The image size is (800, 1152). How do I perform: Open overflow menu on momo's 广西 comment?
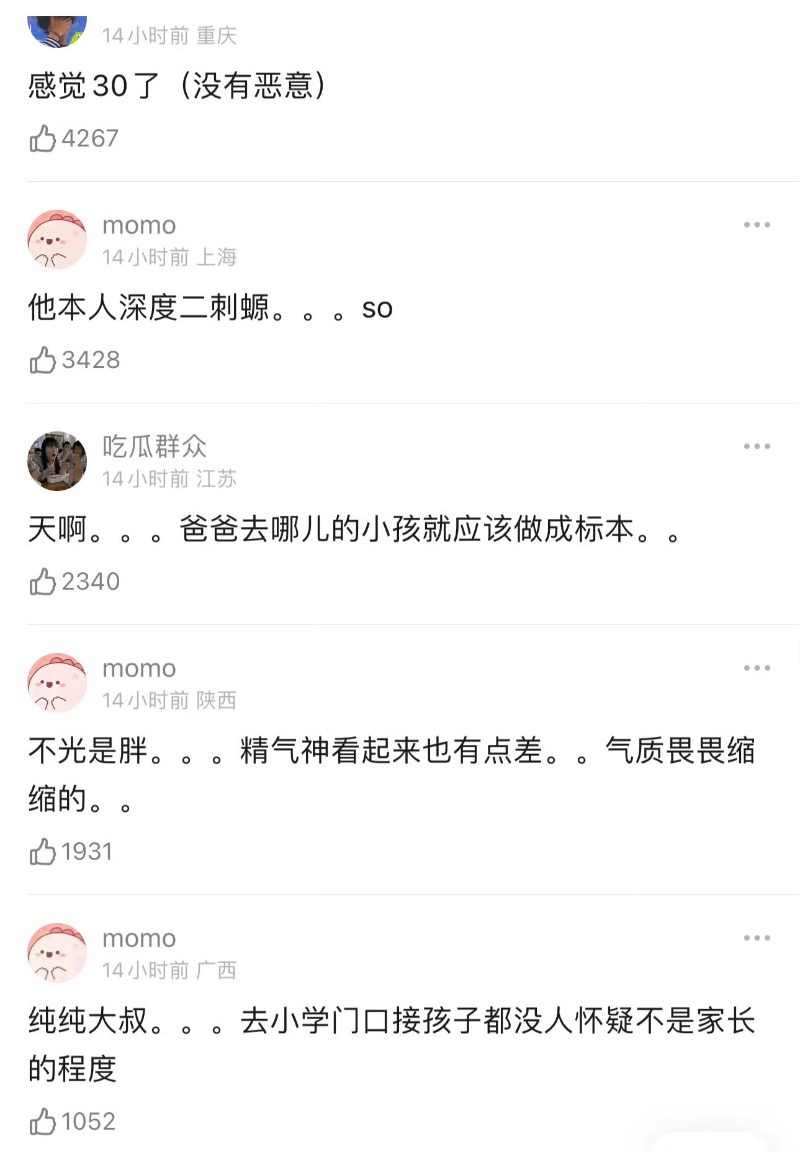pos(757,938)
